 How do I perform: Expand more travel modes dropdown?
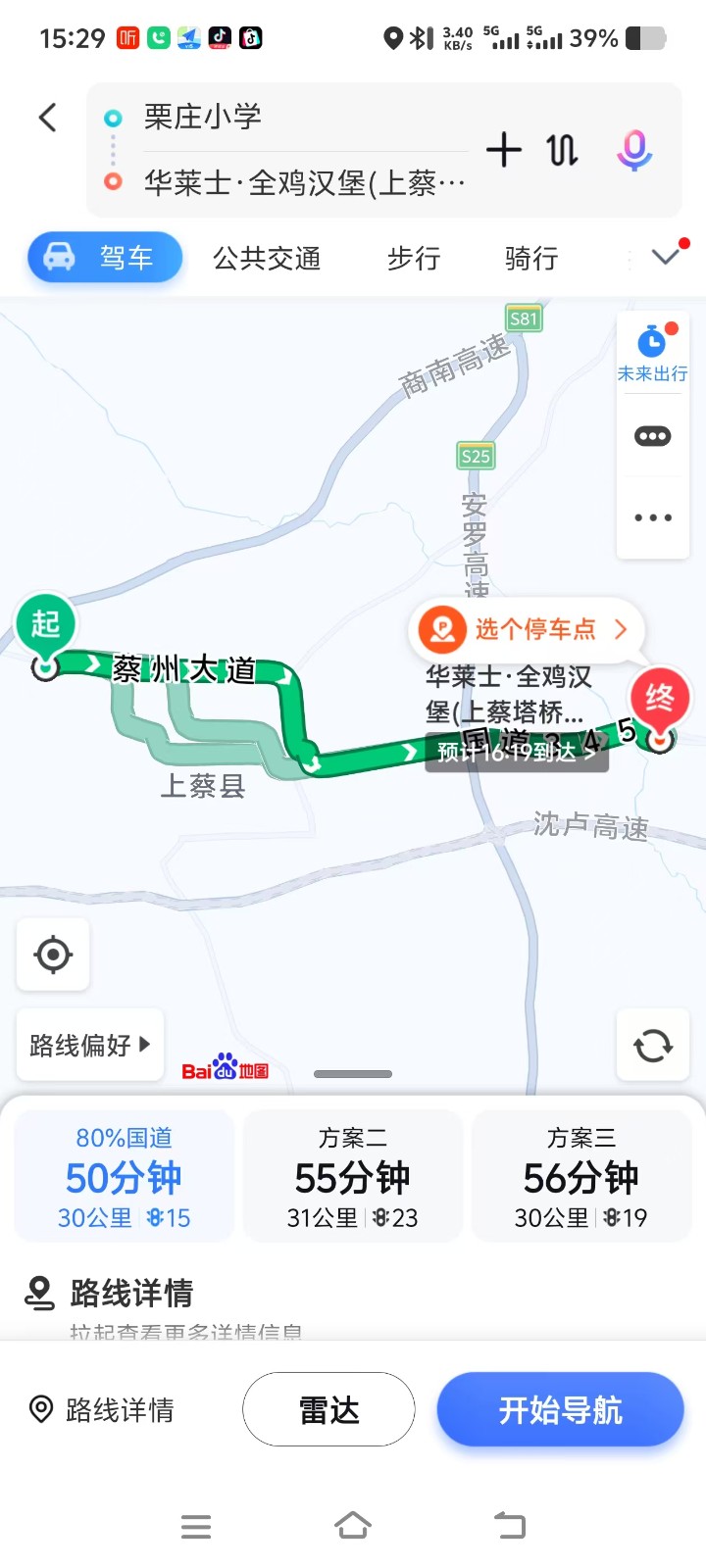tap(666, 257)
